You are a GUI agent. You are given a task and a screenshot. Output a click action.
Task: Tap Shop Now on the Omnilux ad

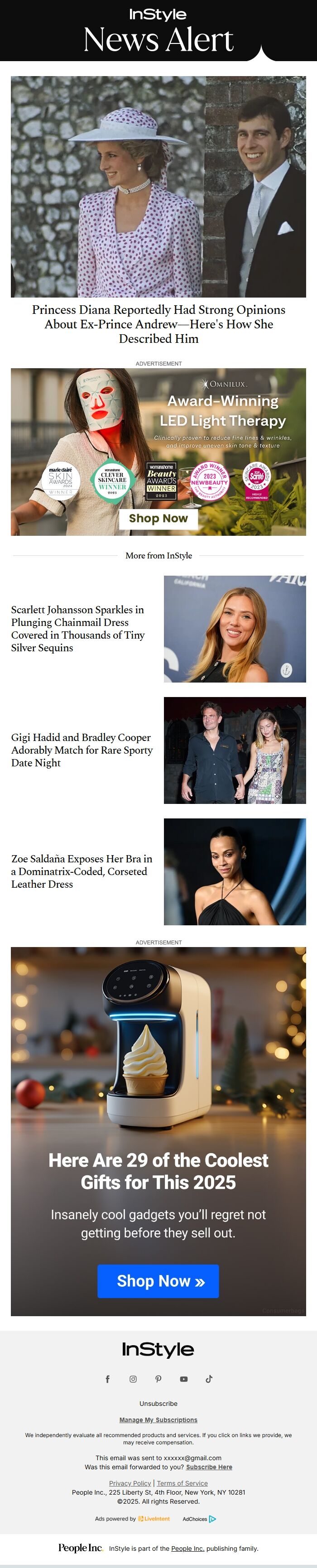pos(158,518)
